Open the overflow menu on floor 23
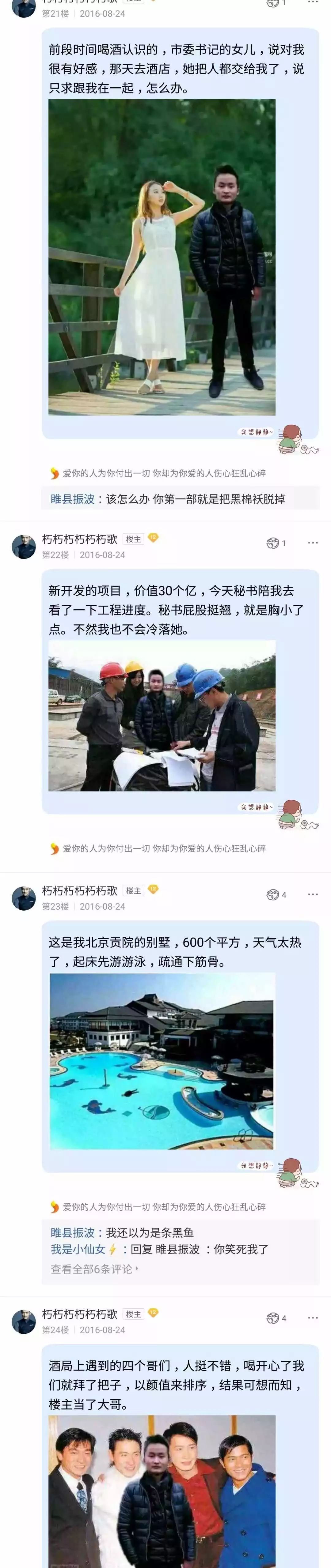 (x=313, y=894)
